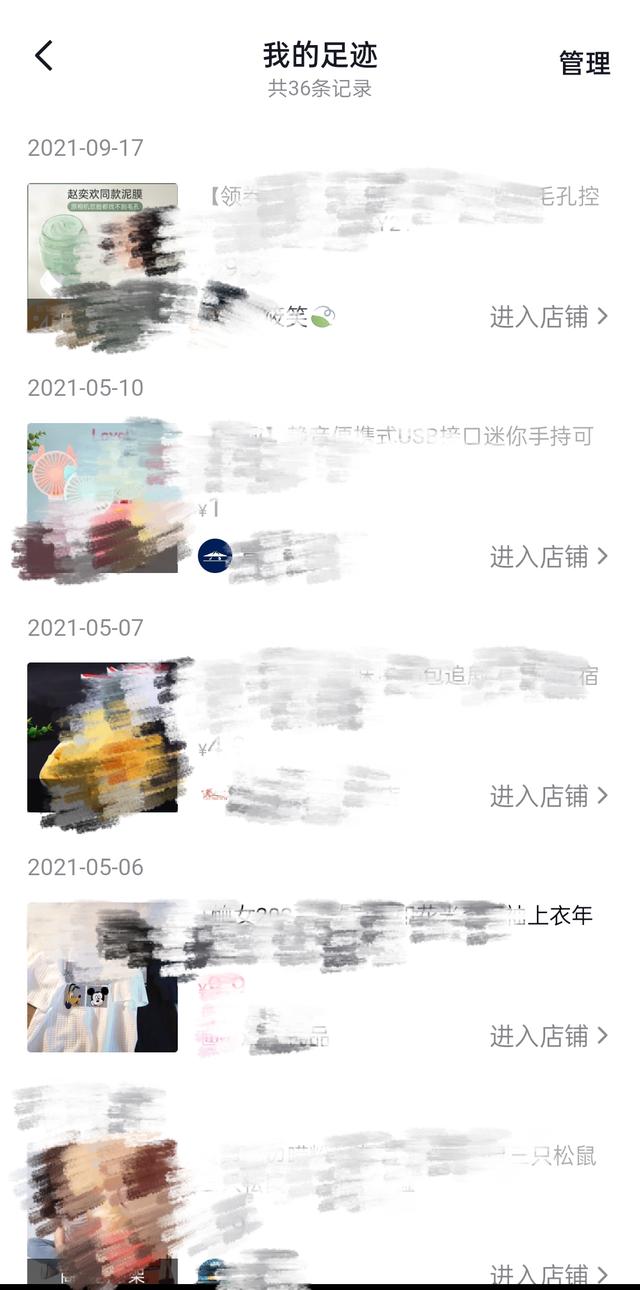Select the Mickey Mouse T-shirt product
The width and height of the screenshot is (640, 1290).
click(102, 977)
